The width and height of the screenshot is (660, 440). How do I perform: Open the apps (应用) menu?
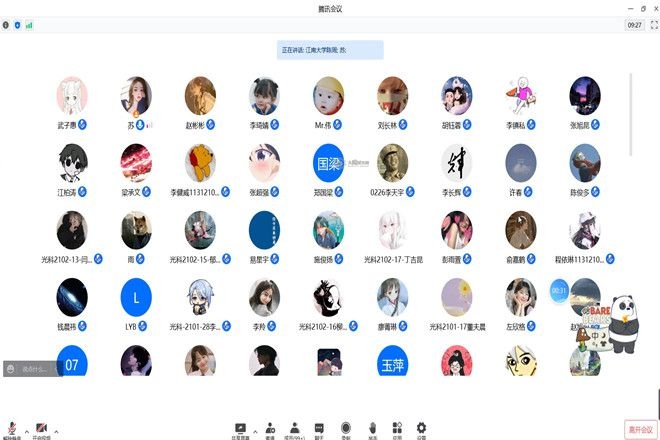397,428
